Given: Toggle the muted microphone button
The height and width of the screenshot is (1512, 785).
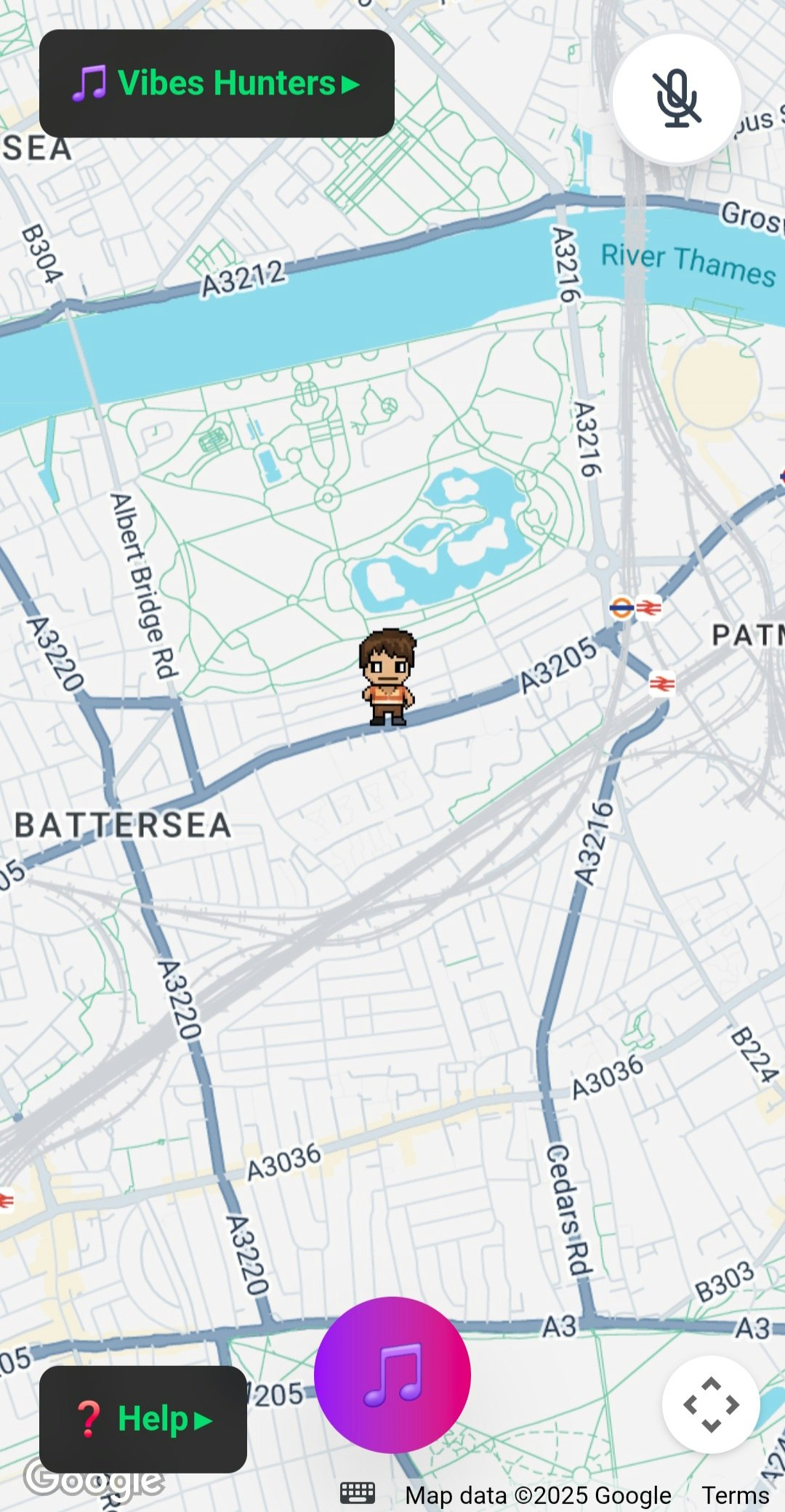Looking at the screenshot, I should [x=677, y=98].
